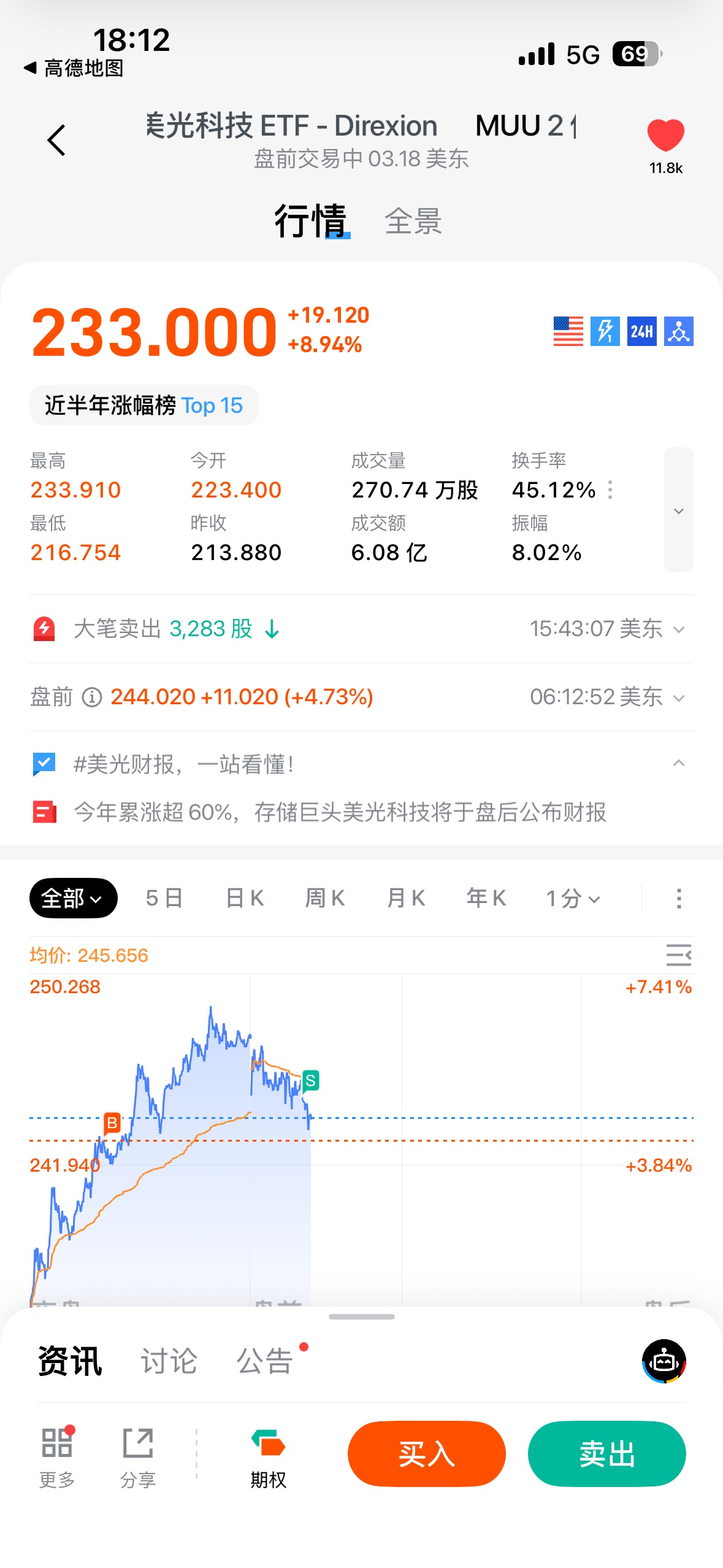Expand the quote details chevron panel
723x1568 pixels.
[678, 510]
